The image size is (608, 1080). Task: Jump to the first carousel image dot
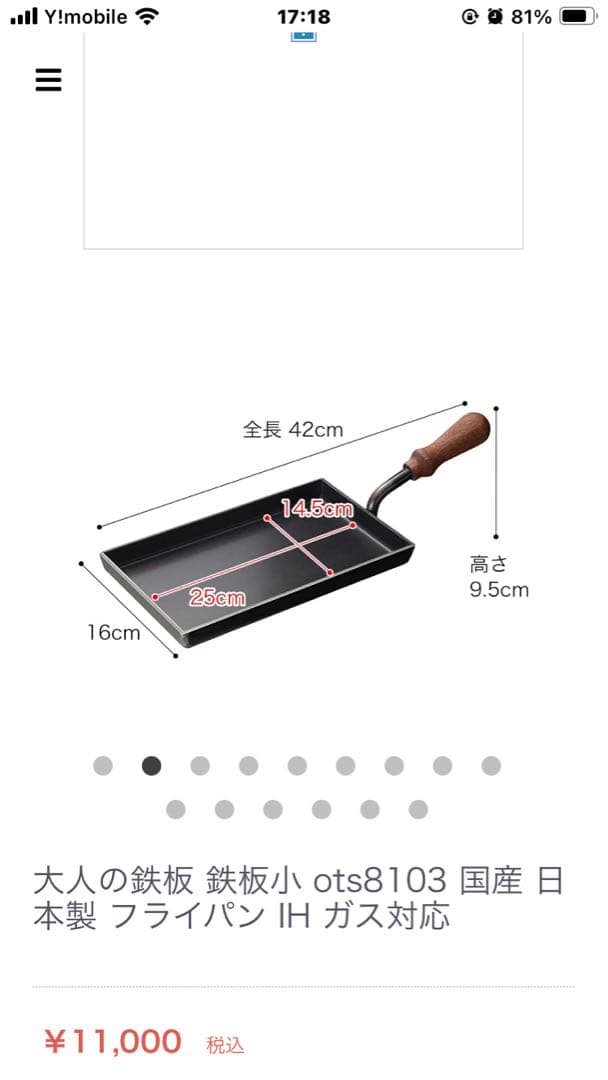pyautogui.click(x=103, y=766)
